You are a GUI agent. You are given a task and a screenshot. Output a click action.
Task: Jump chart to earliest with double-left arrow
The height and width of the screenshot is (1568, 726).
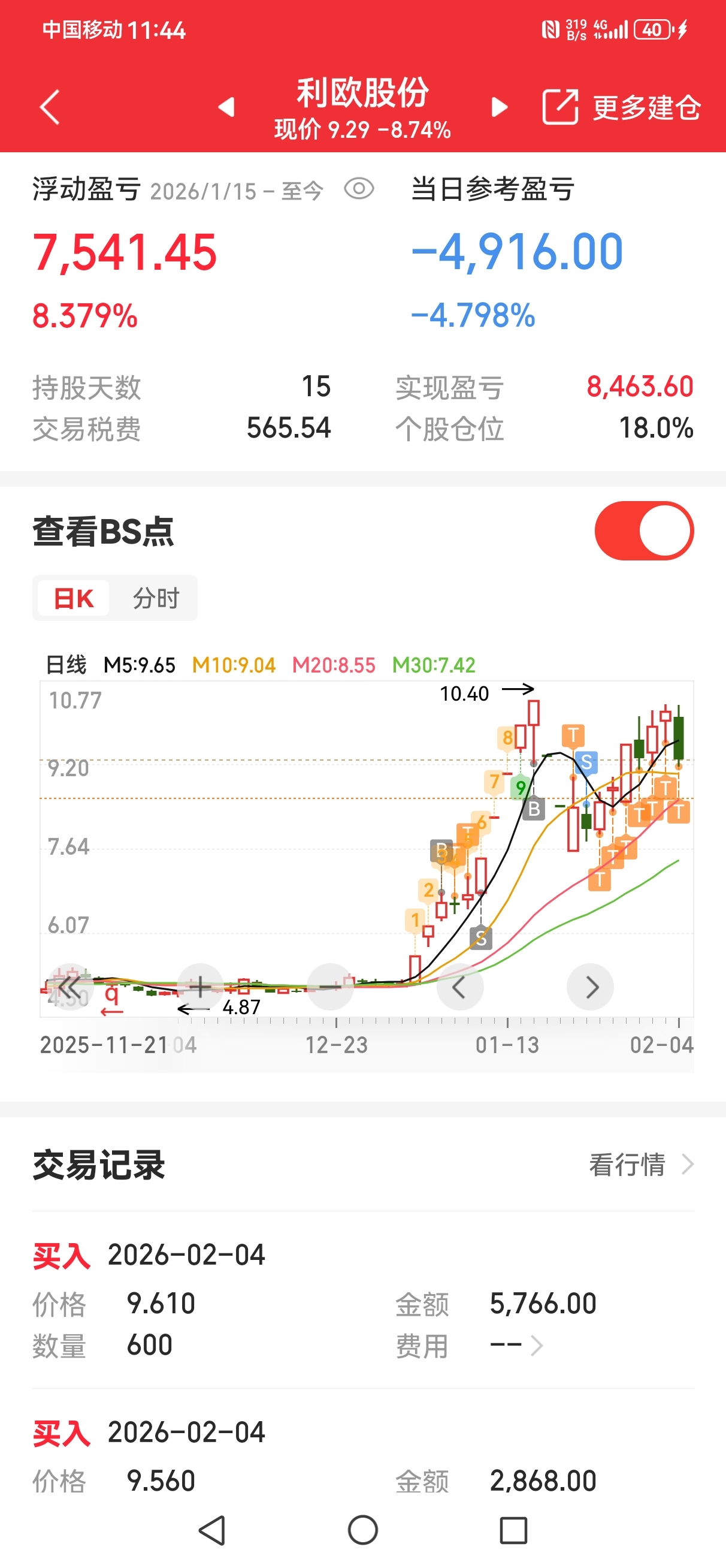coord(69,987)
